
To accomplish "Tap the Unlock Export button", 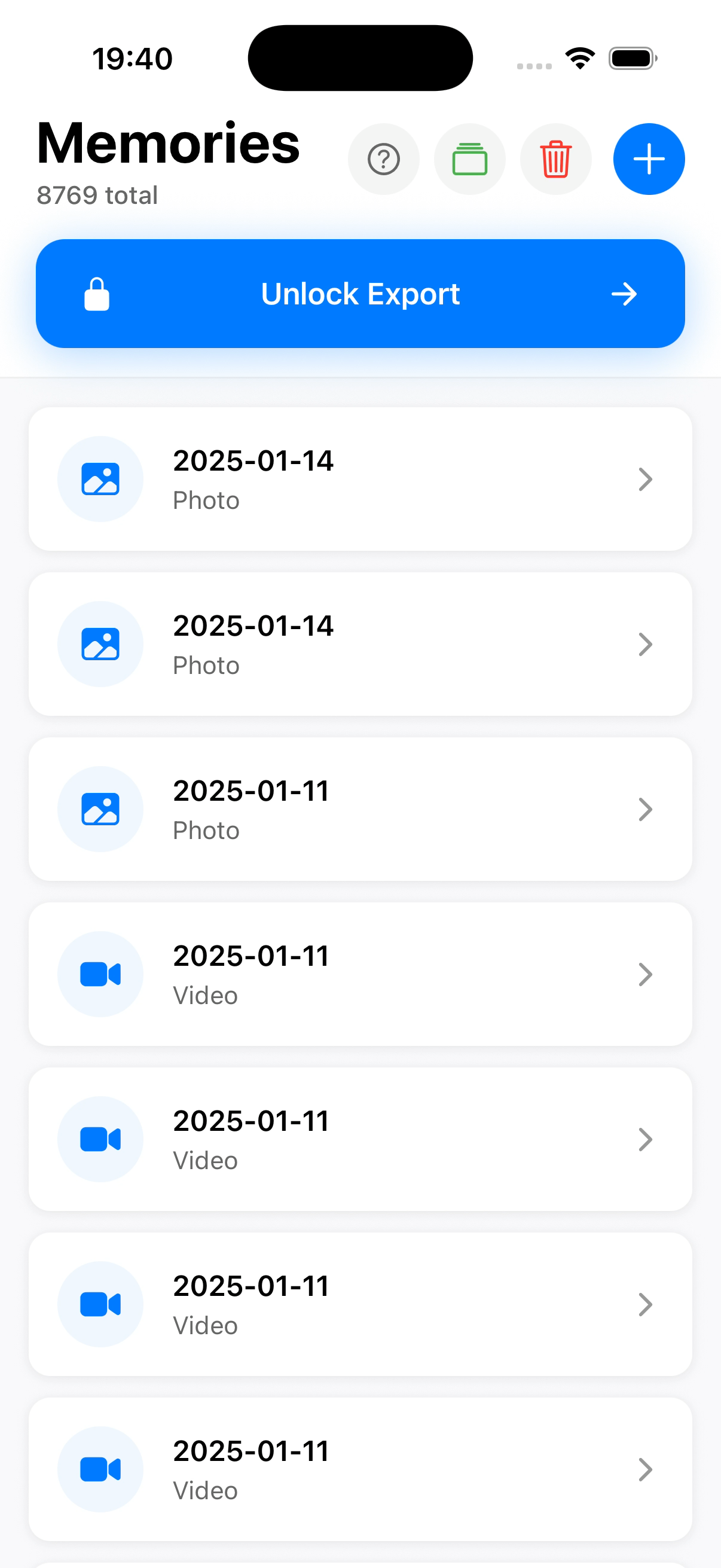I will tap(360, 294).
